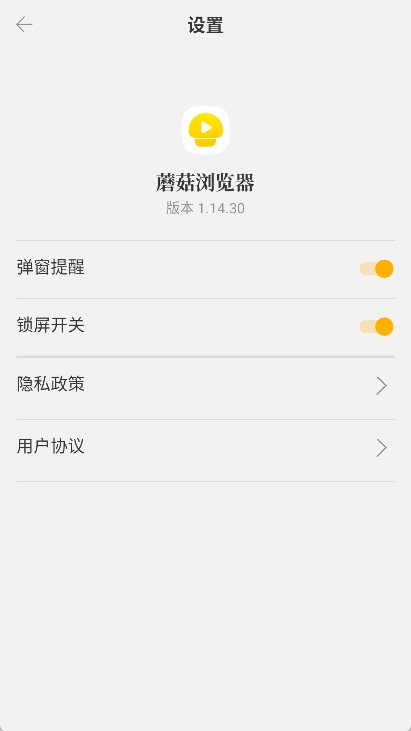Go back using the top-left arrow

[x=24, y=25]
